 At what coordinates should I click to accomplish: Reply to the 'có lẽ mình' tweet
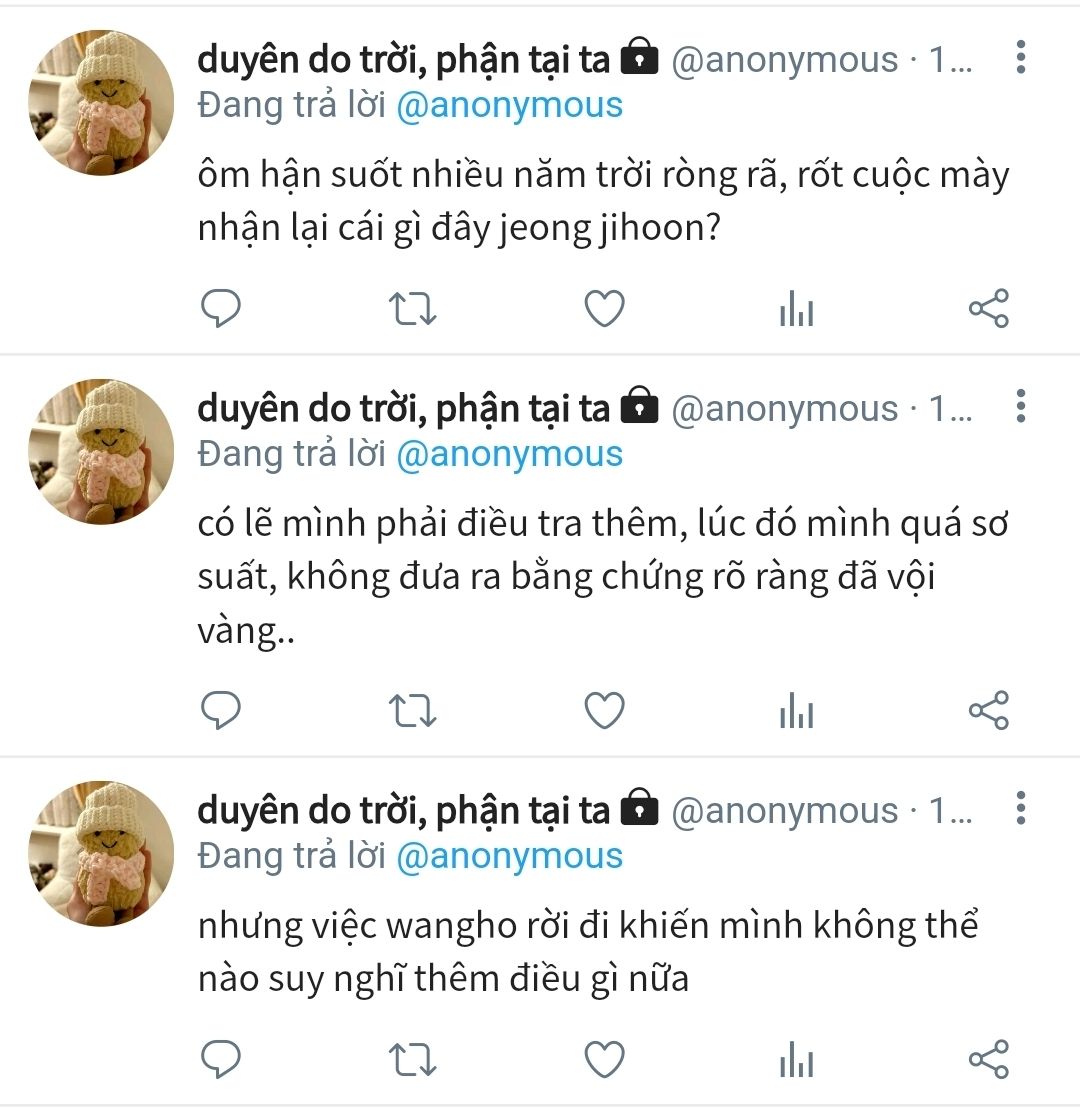pyautogui.click(x=221, y=710)
